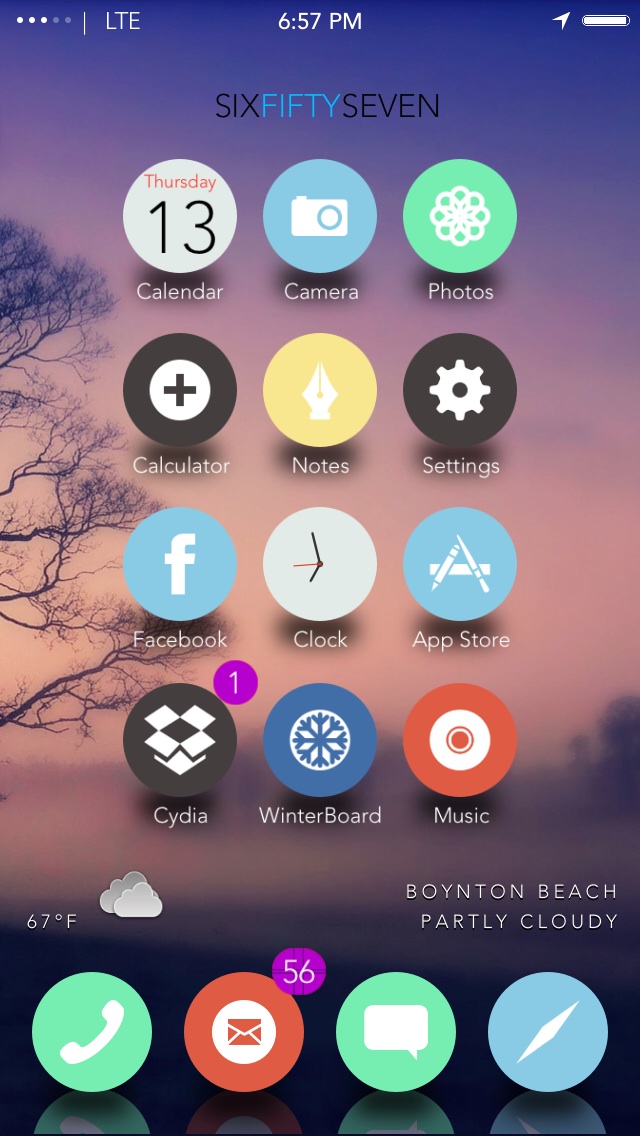Open the Calendar app
This screenshot has width=640, height=1136.
point(180,216)
